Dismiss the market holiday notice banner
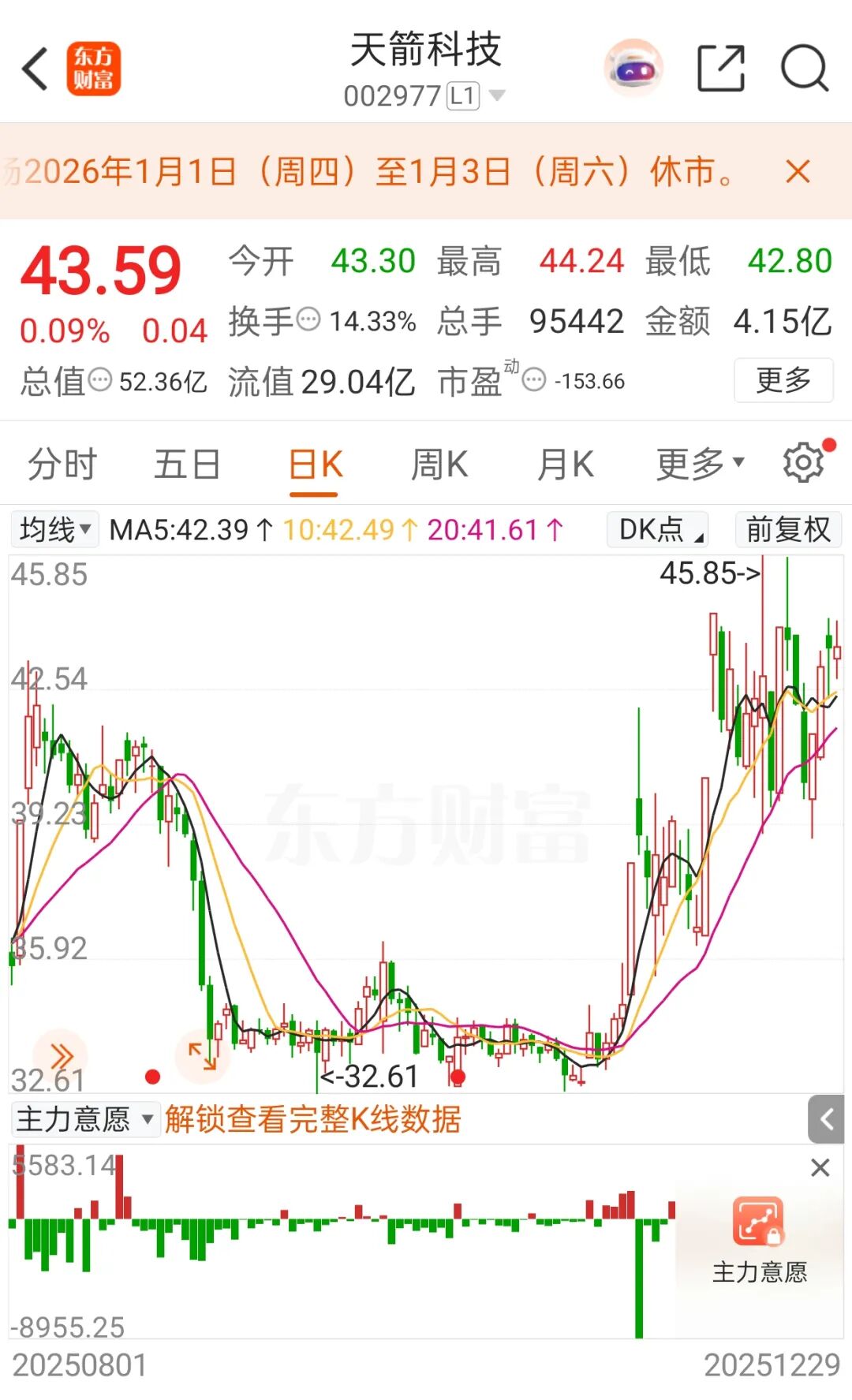 pyautogui.click(x=798, y=171)
